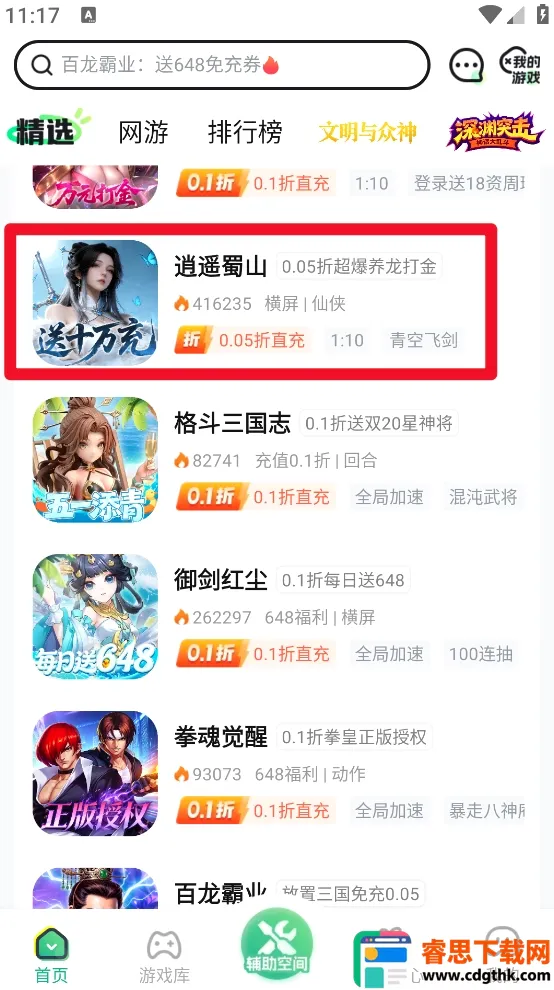Open the 御剑红尘 game listing
Viewport: 554px width, 990px height.
point(277,617)
